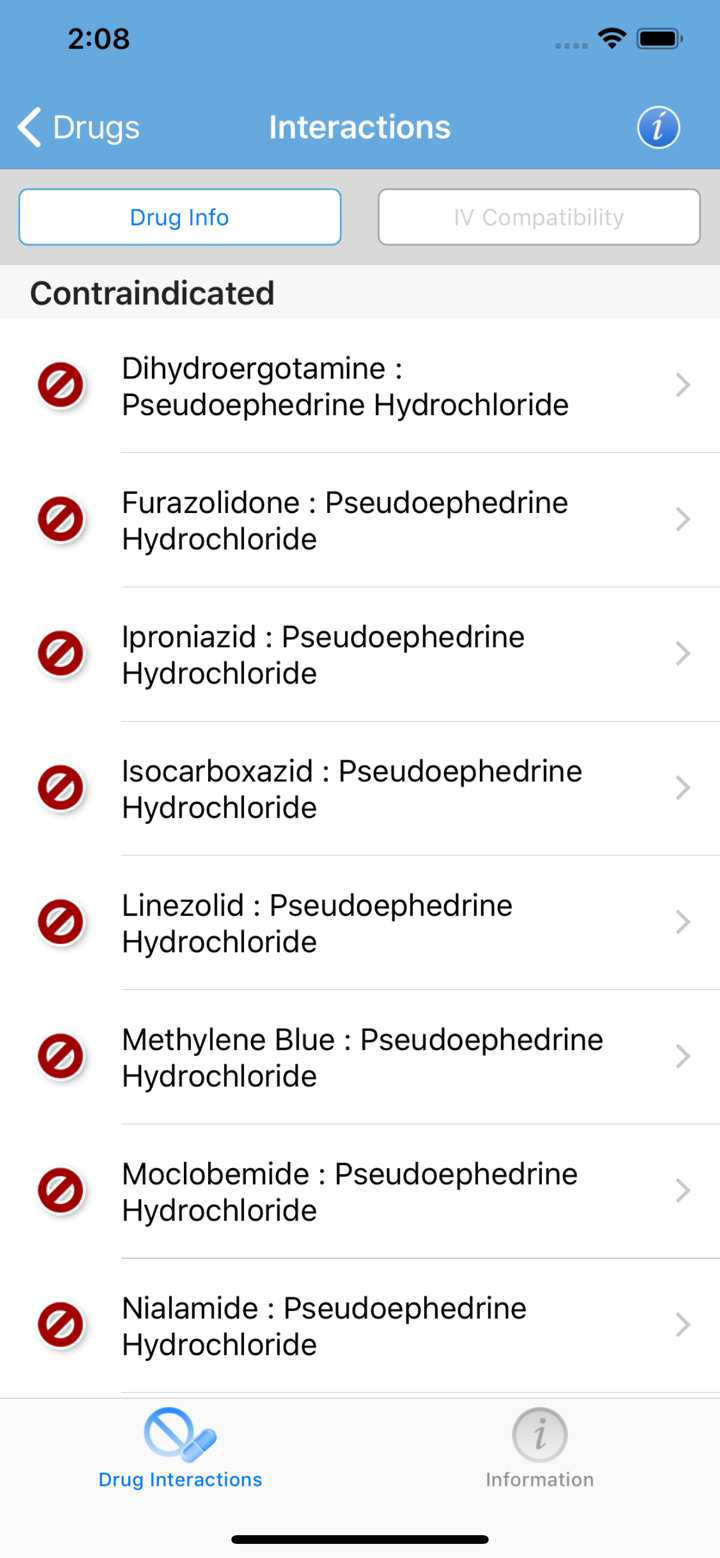Viewport: 720px width, 1558px height.
Task: Switch to the IV Compatibility tab
Action: point(538,216)
